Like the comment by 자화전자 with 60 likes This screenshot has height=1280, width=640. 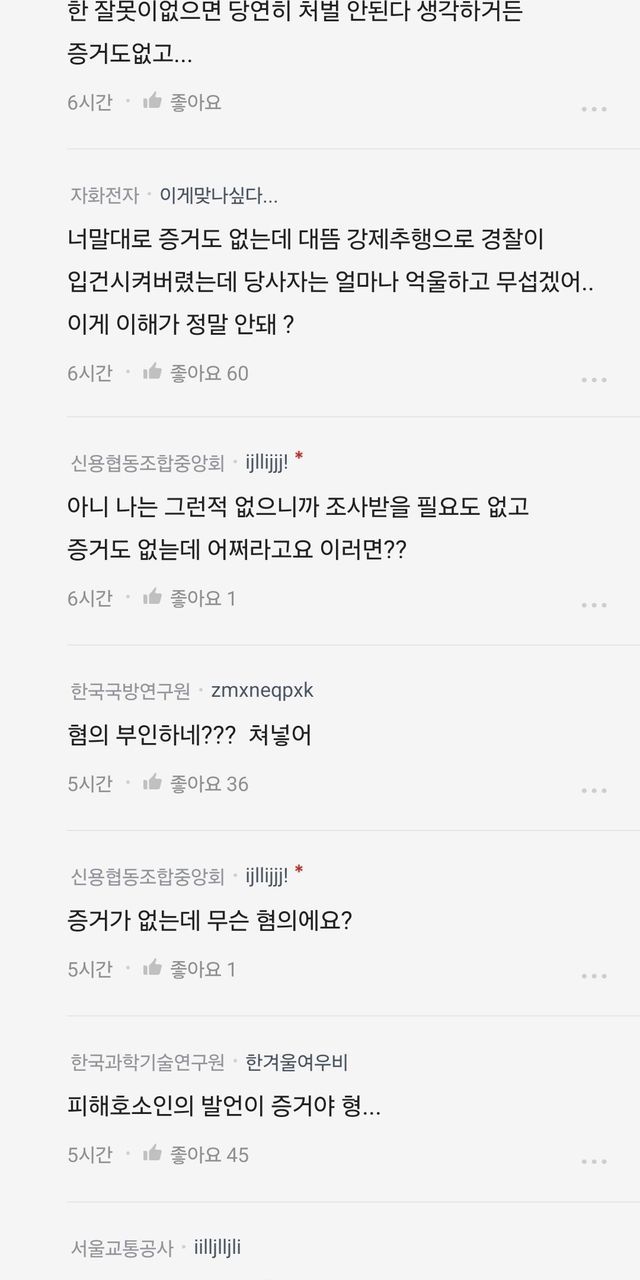coord(195,373)
